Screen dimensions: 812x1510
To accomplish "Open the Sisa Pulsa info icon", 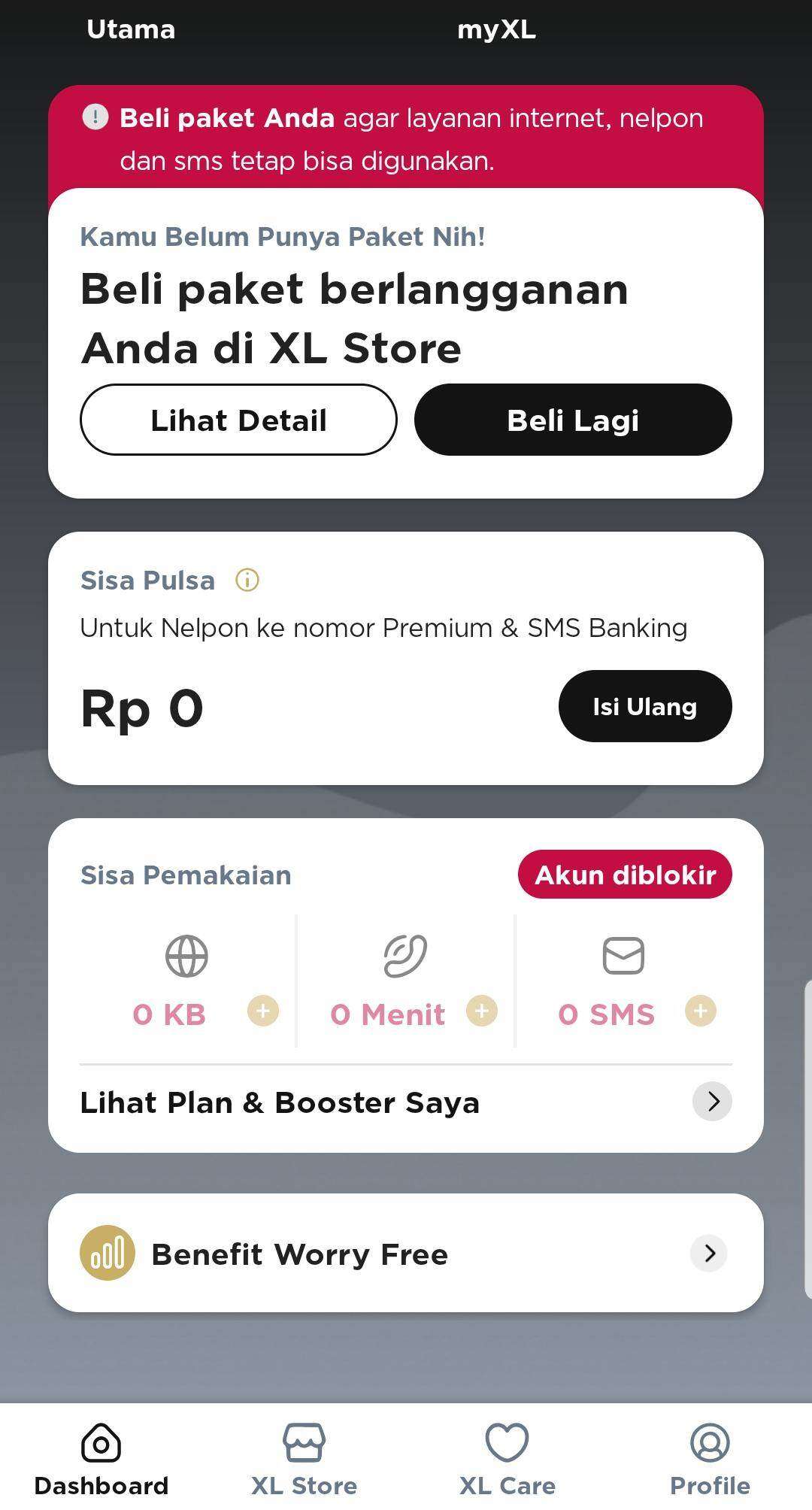I will click(x=247, y=581).
